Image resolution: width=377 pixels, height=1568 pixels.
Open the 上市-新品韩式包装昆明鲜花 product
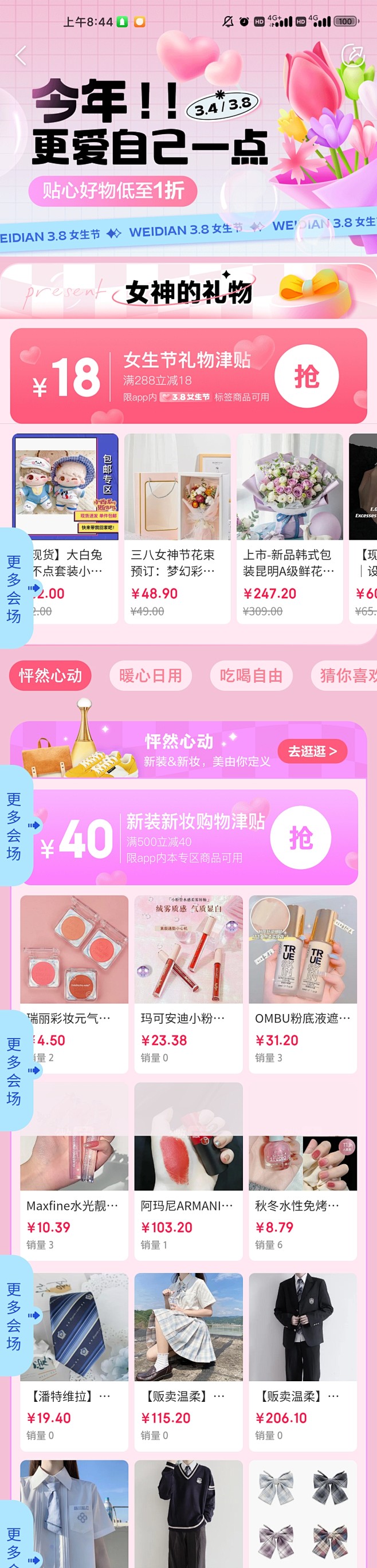click(289, 527)
